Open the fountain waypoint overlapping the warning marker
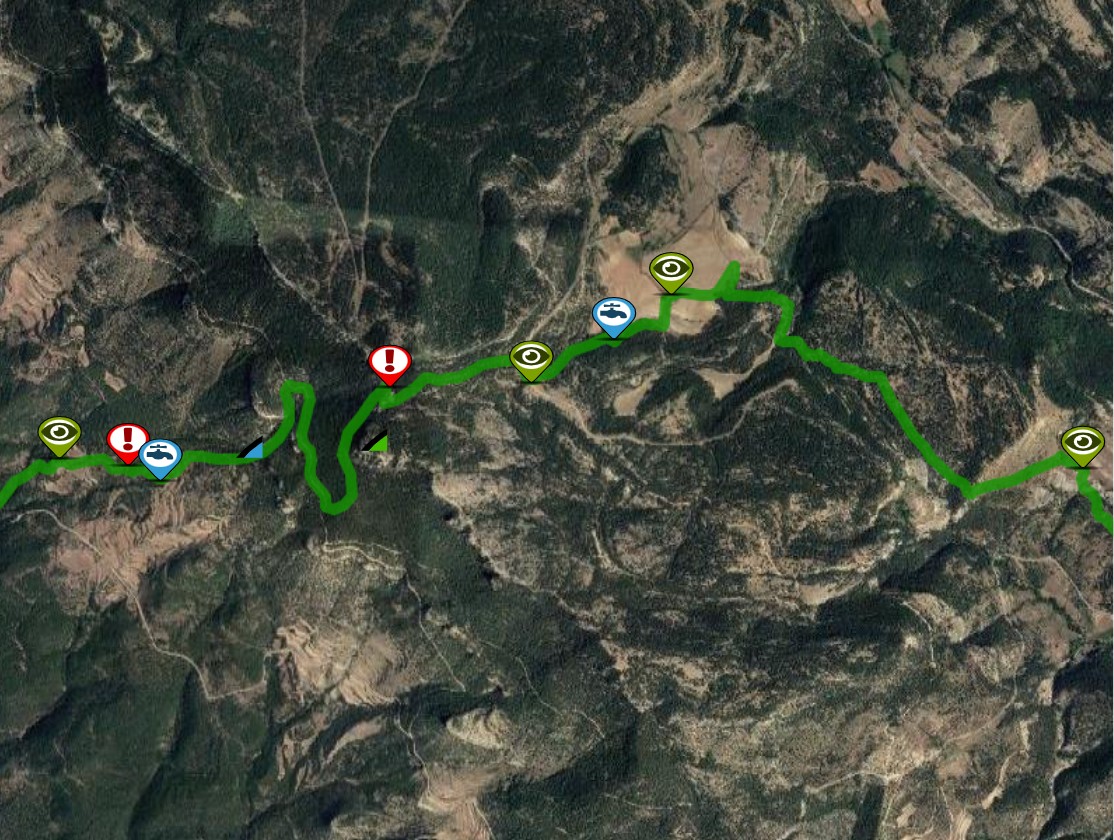This screenshot has height=840, width=1114. click(161, 456)
